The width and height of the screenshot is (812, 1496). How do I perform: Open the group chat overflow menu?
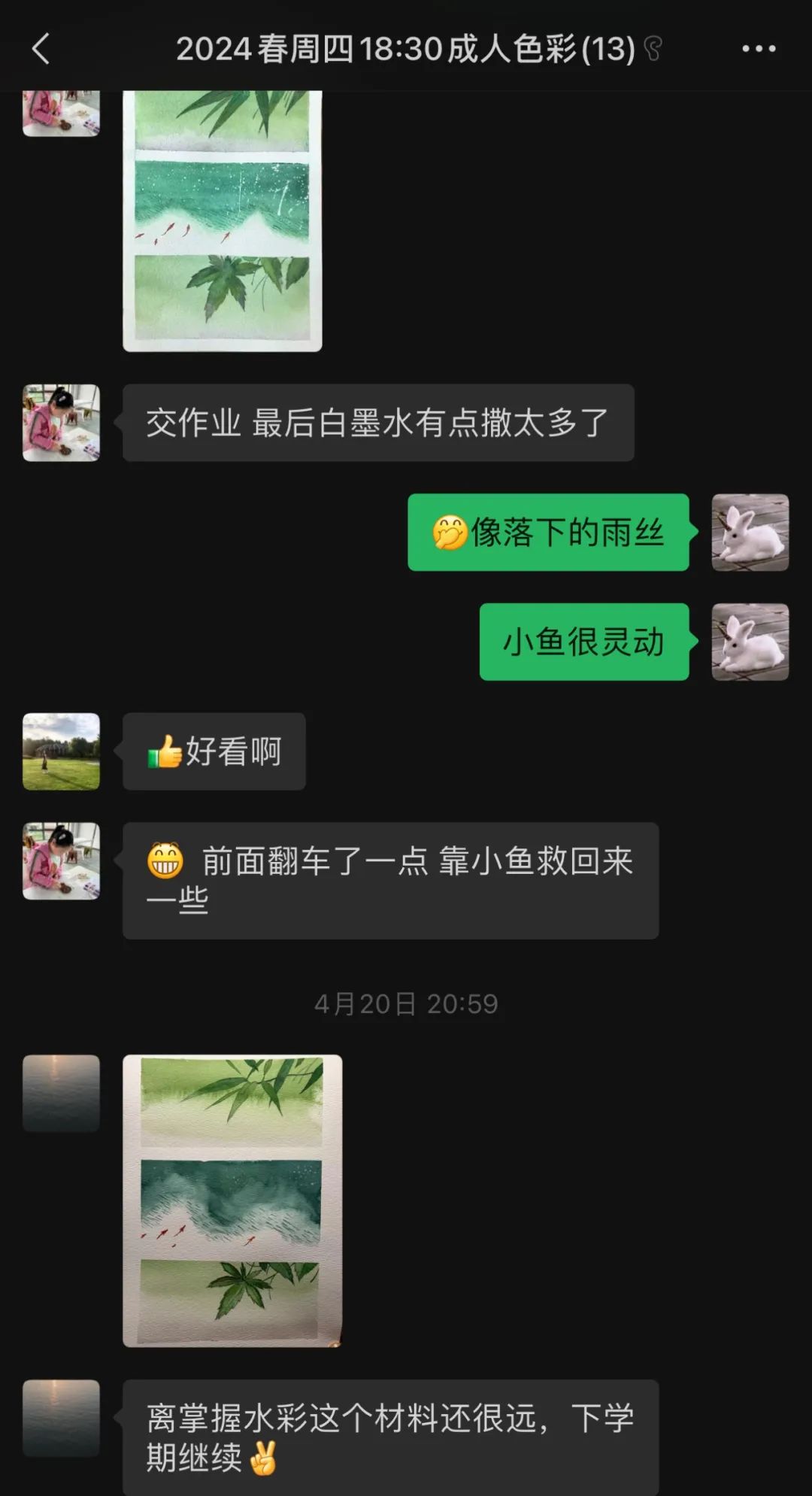point(759,50)
